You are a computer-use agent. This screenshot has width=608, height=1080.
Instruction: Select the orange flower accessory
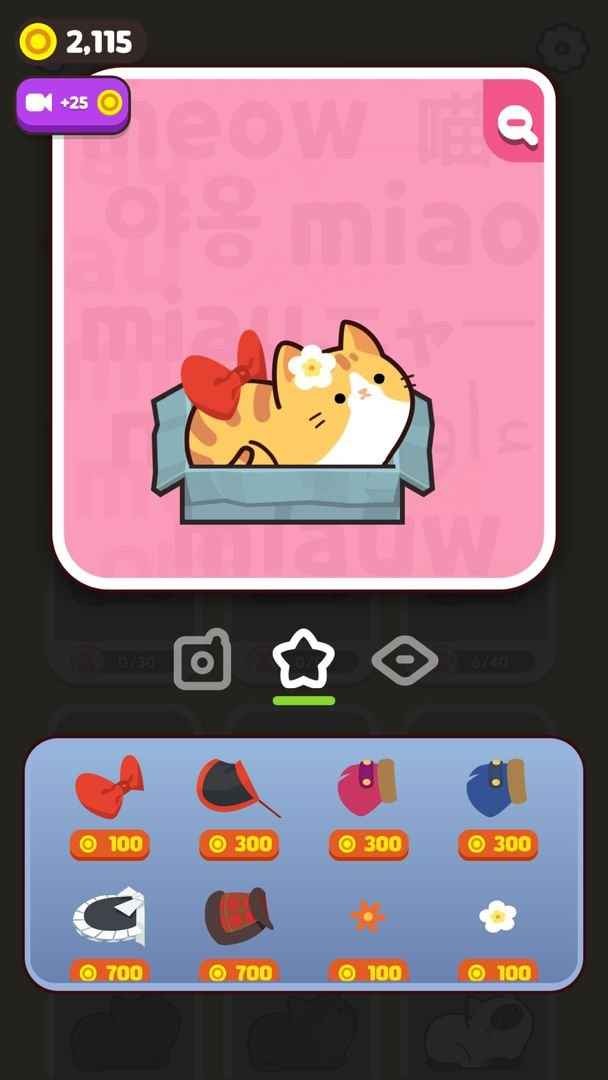click(x=367, y=916)
